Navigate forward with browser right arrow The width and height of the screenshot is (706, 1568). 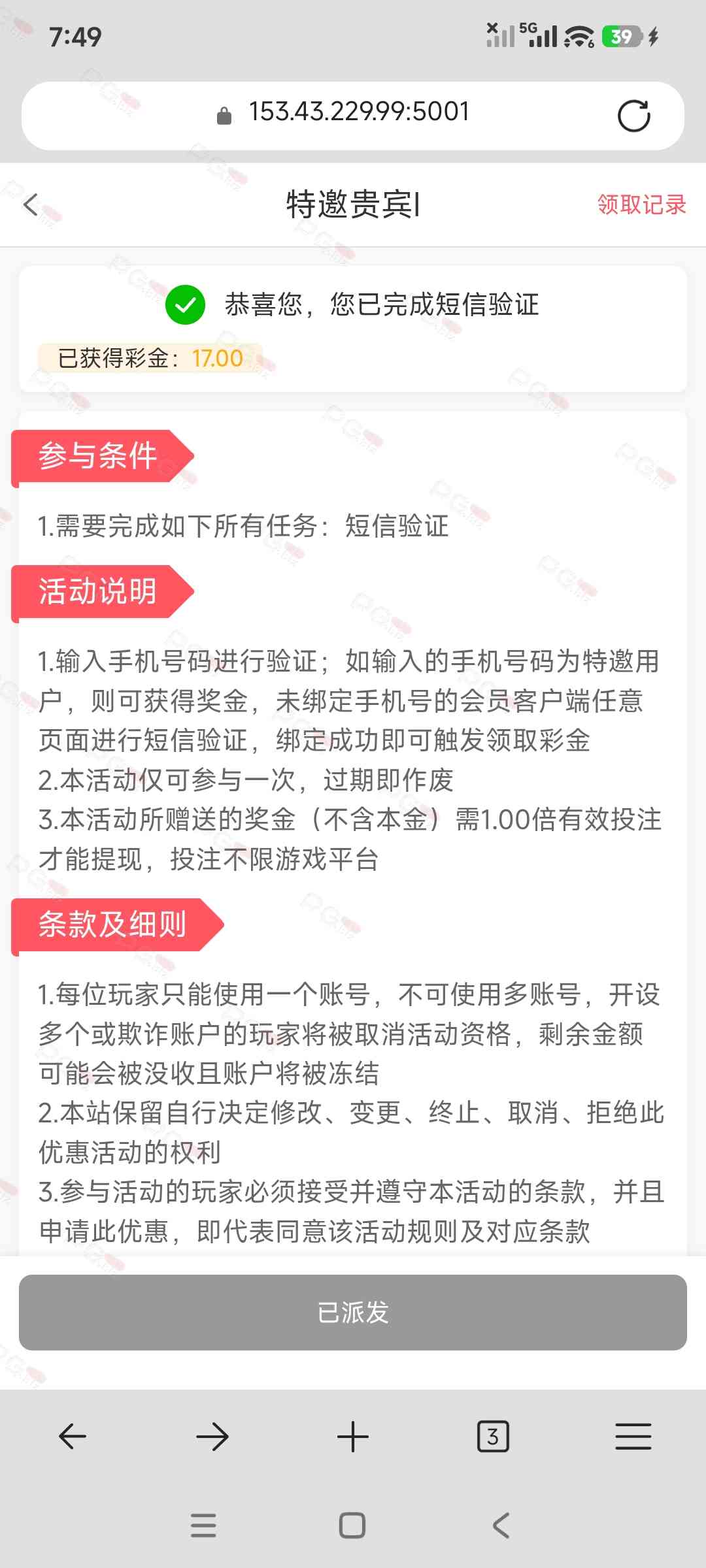click(212, 1436)
